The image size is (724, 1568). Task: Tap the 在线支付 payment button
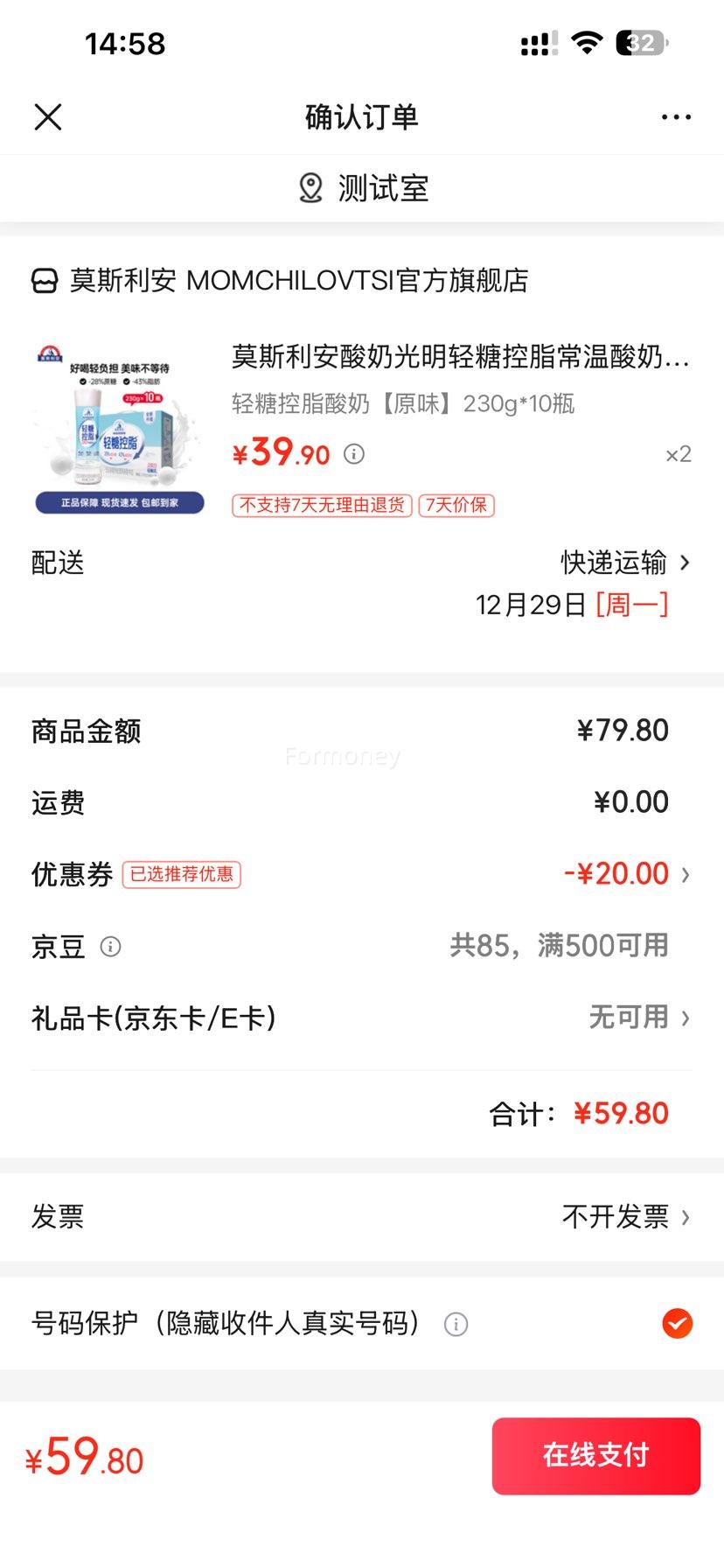[595, 1455]
